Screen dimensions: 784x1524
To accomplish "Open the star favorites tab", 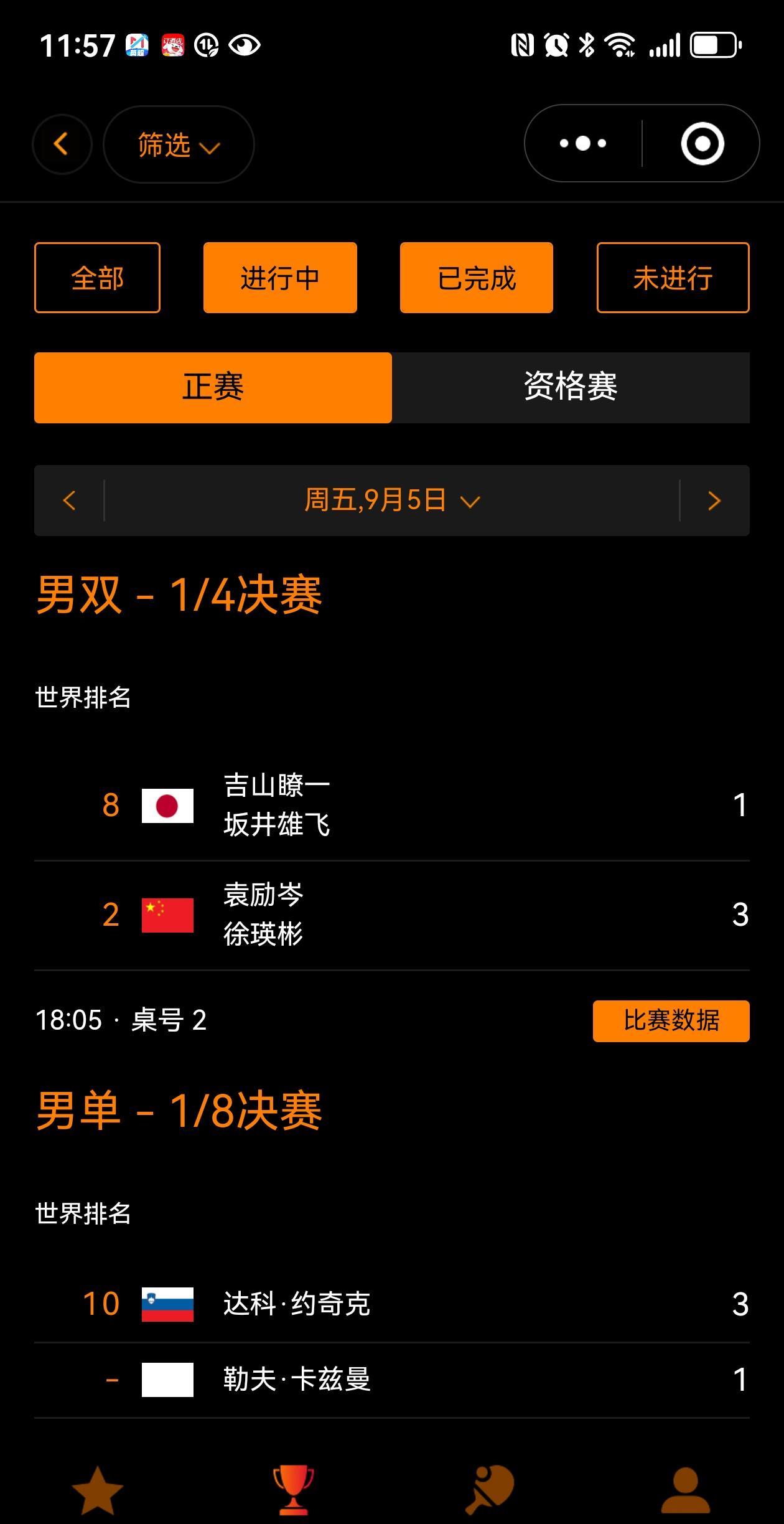I will (x=98, y=1490).
